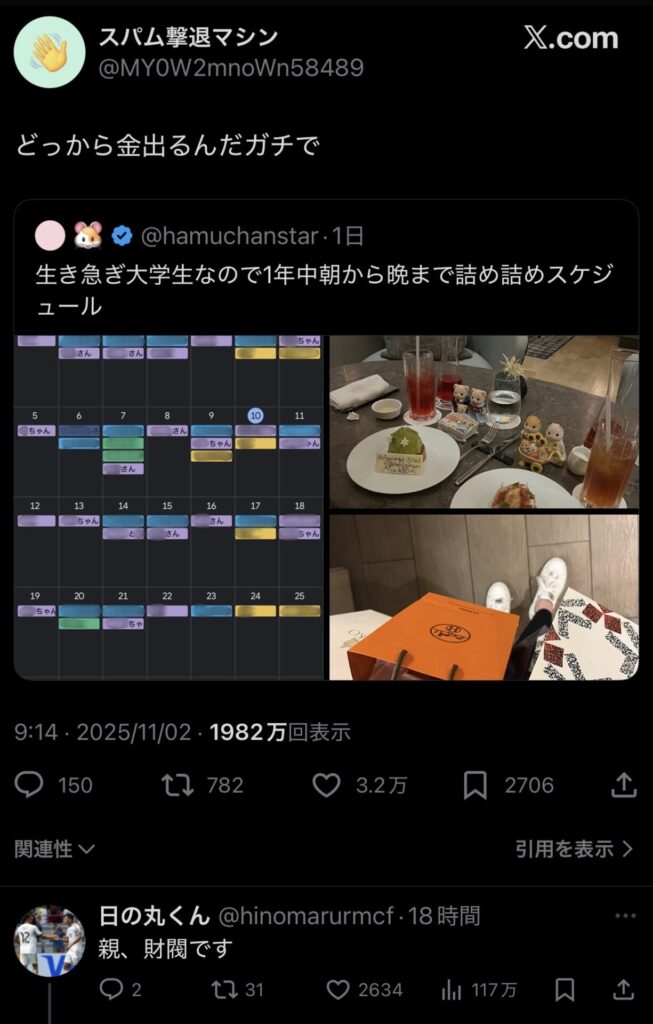Repost 日の丸くん's reply
This screenshot has width=653, height=1024.
pos(224,989)
